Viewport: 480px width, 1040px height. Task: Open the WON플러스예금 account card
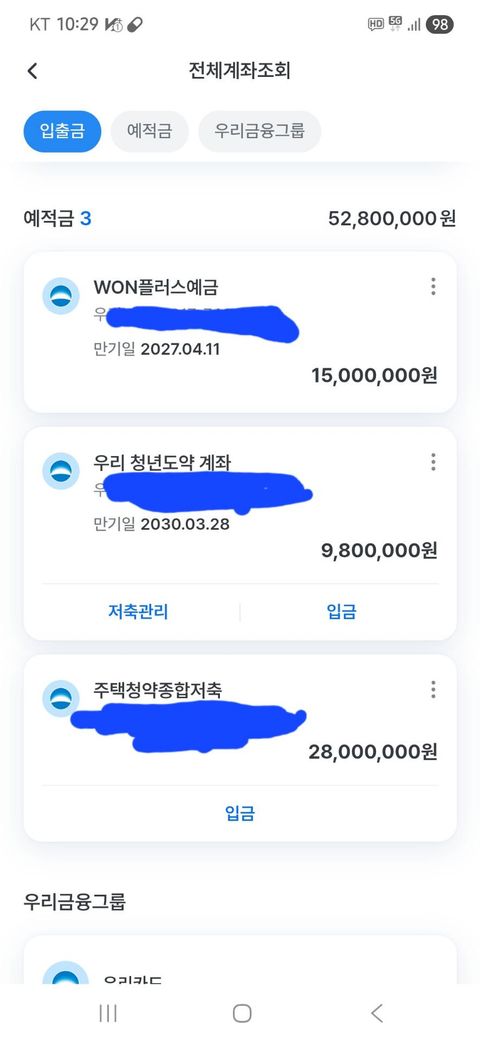240,332
